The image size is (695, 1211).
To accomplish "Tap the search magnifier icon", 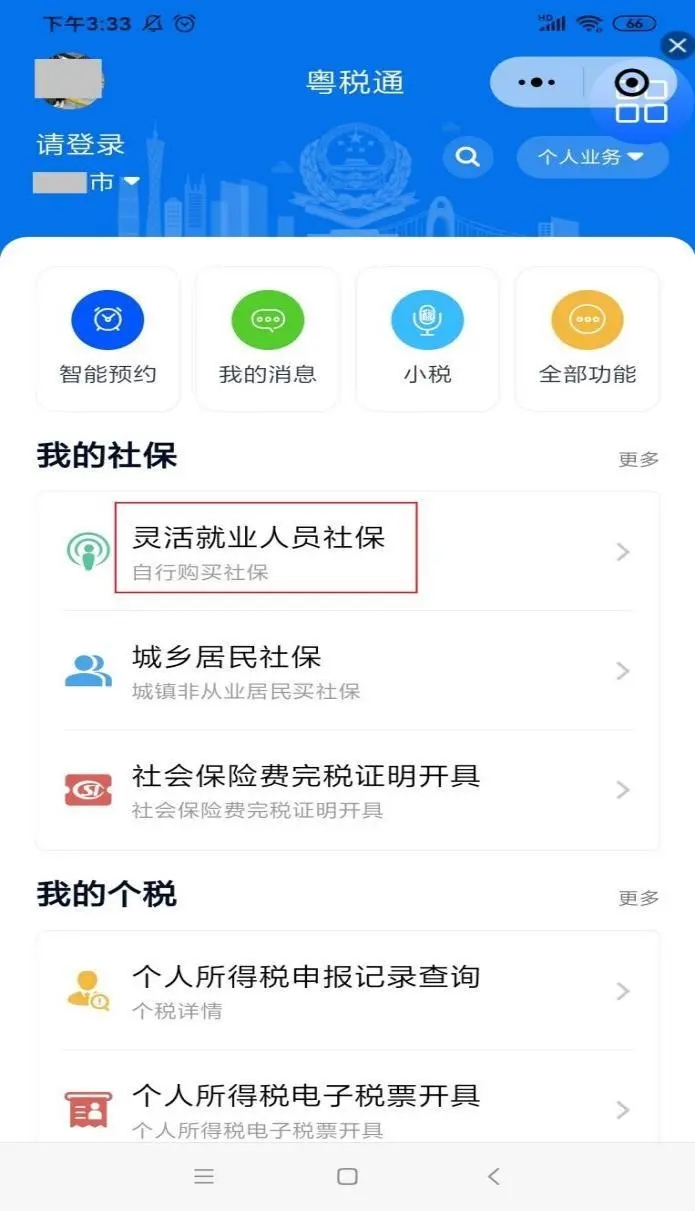I will coord(467,157).
